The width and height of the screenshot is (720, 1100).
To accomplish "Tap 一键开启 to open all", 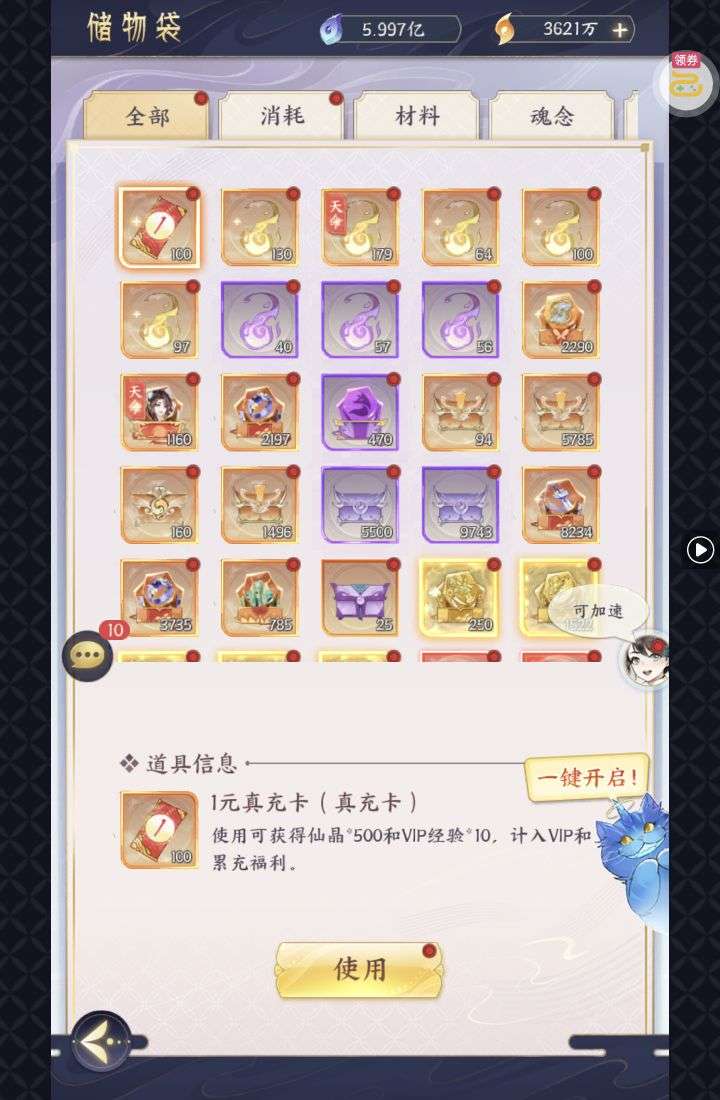I will tap(587, 777).
